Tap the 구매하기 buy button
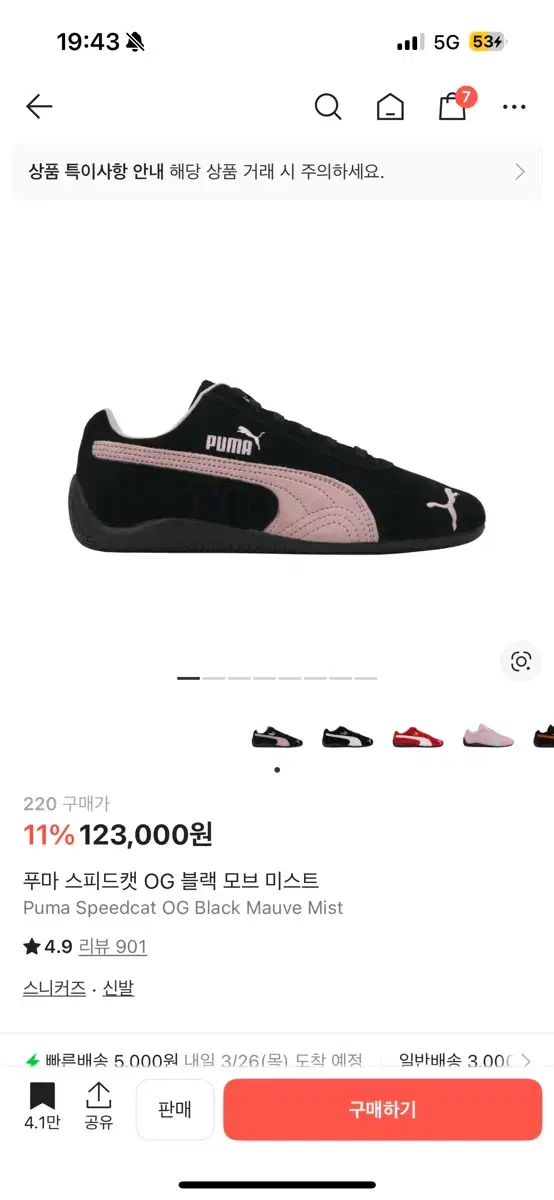Image resolution: width=554 pixels, height=1200 pixels. (383, 1109)
